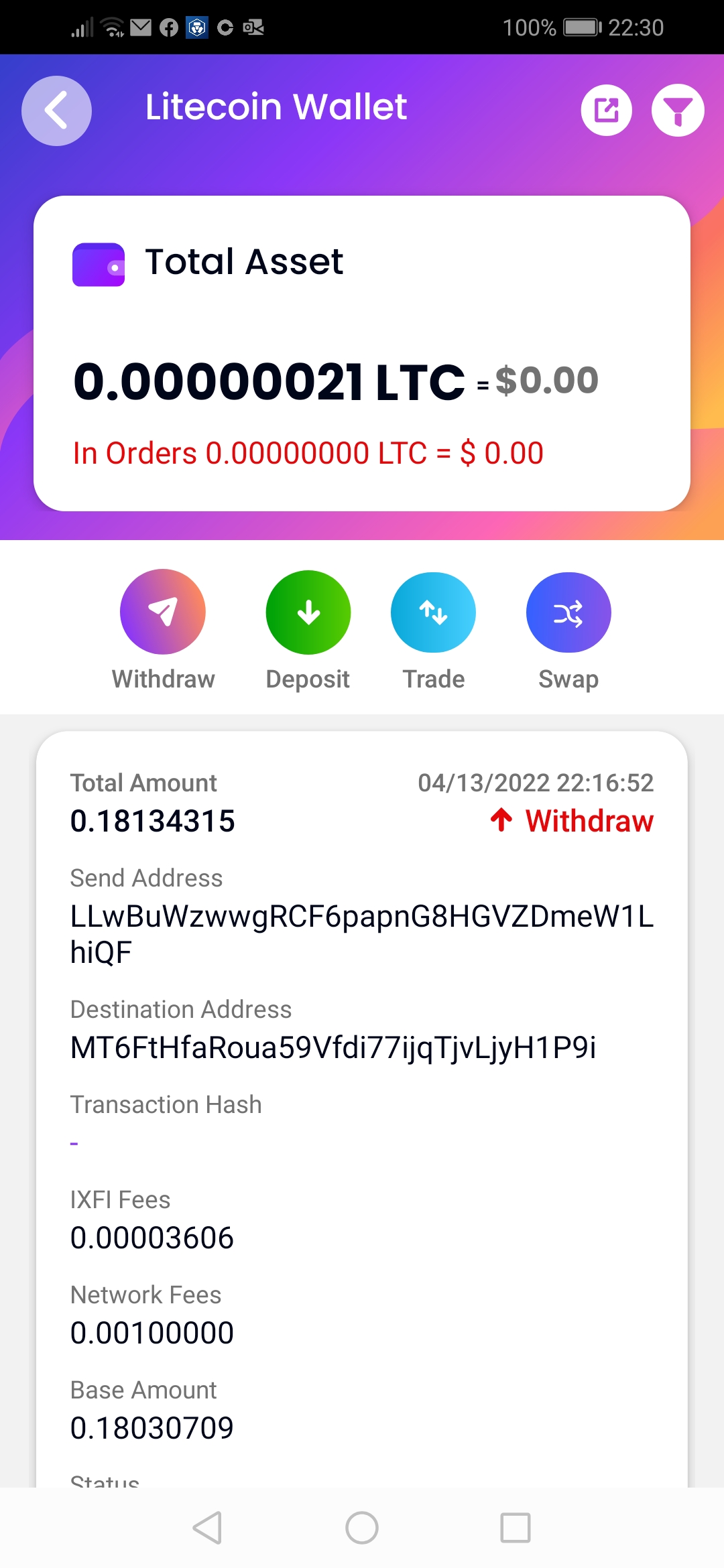The image size is (724, 1568).
Task: Go back from Litecoin Wallet
Action: pyautogui.click(x=56, y=111)
